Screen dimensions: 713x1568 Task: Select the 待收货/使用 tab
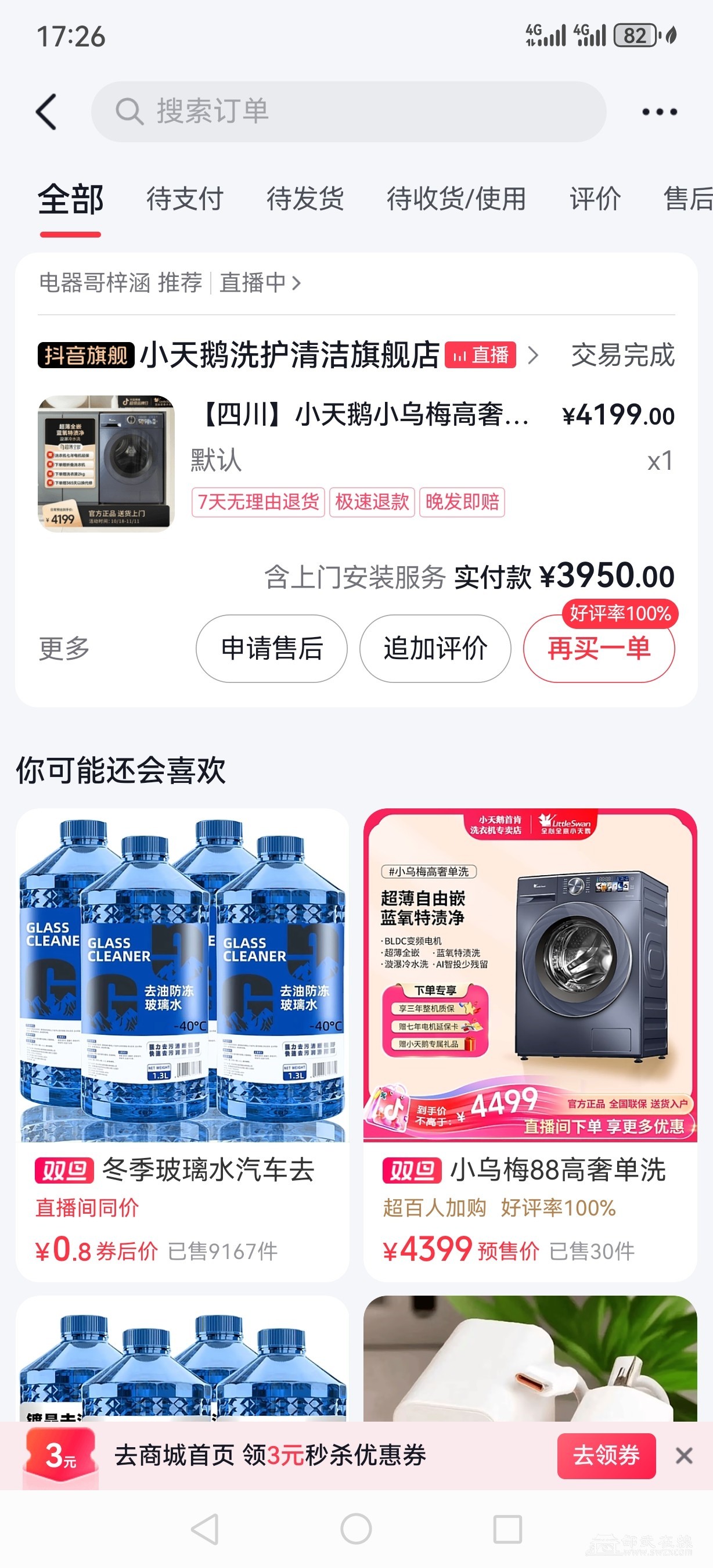click(456, 200)
